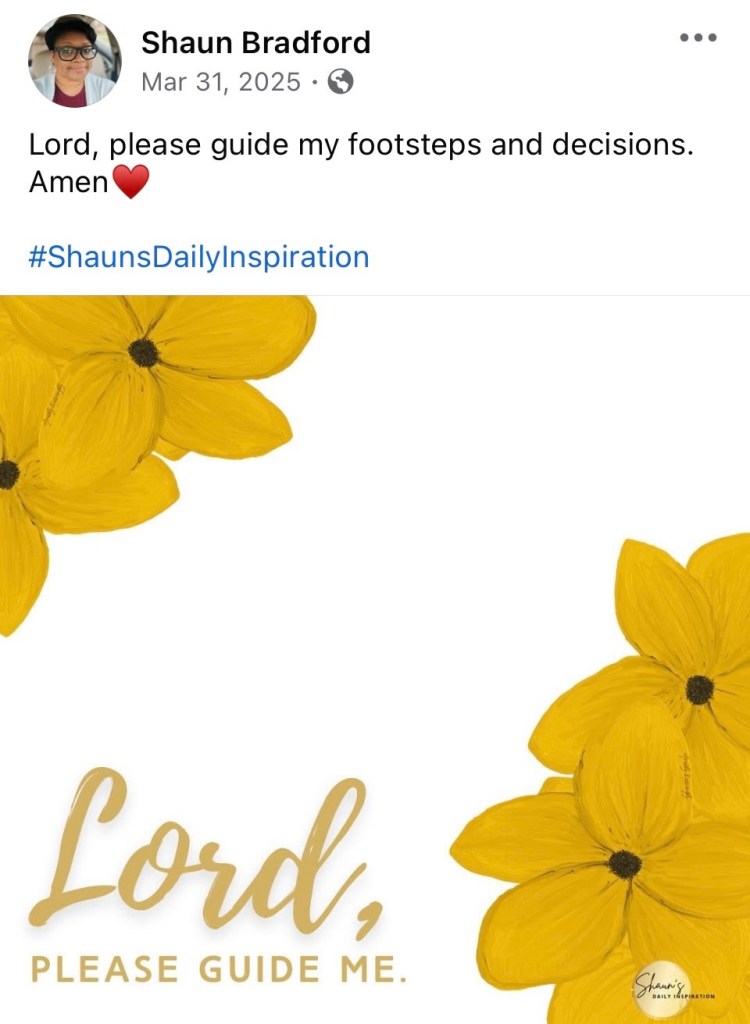750x1024 pixels.
Task: Open the post's three-dot options menu
Action: tap(698, 38)
